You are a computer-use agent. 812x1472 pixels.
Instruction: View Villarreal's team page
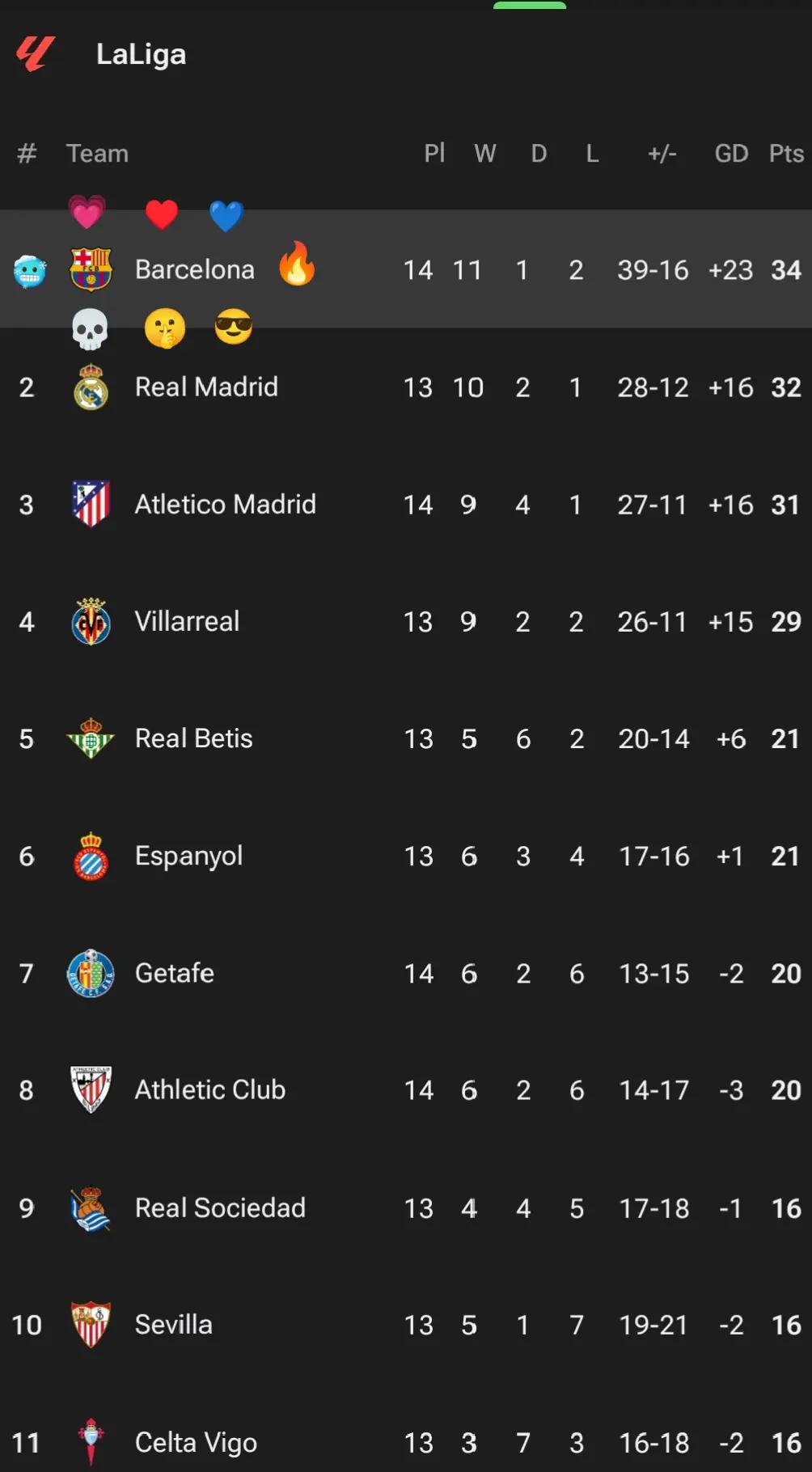(x=406, y=622)
